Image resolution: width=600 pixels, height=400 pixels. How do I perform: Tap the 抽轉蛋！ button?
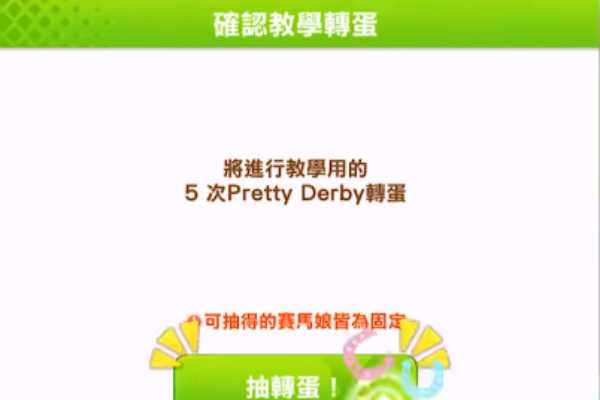(x=297, y=383)
